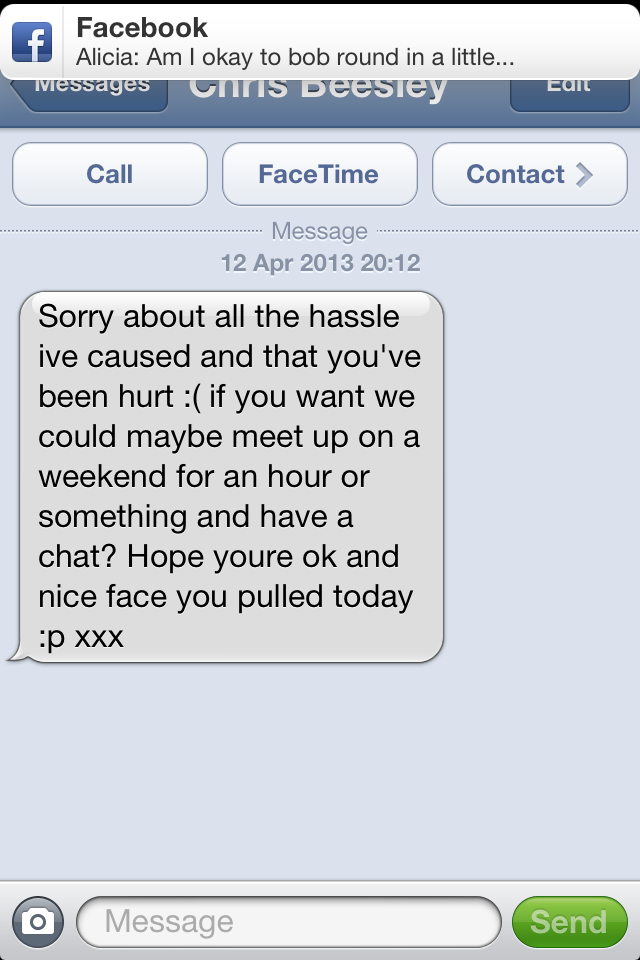Open the Contact details

(x=529, y=175)
